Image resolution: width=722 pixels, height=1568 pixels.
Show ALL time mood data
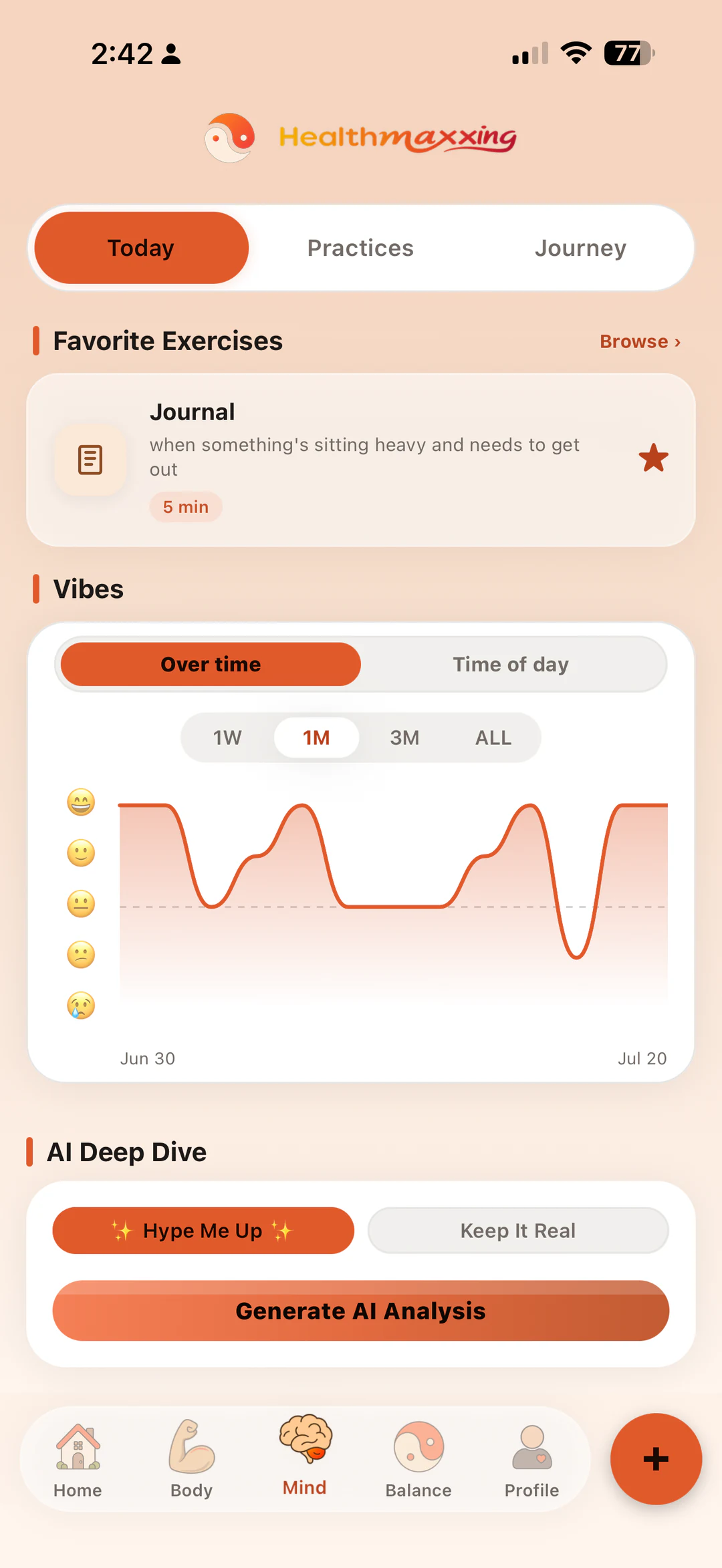pyautogui.click(x=493, y=738)
